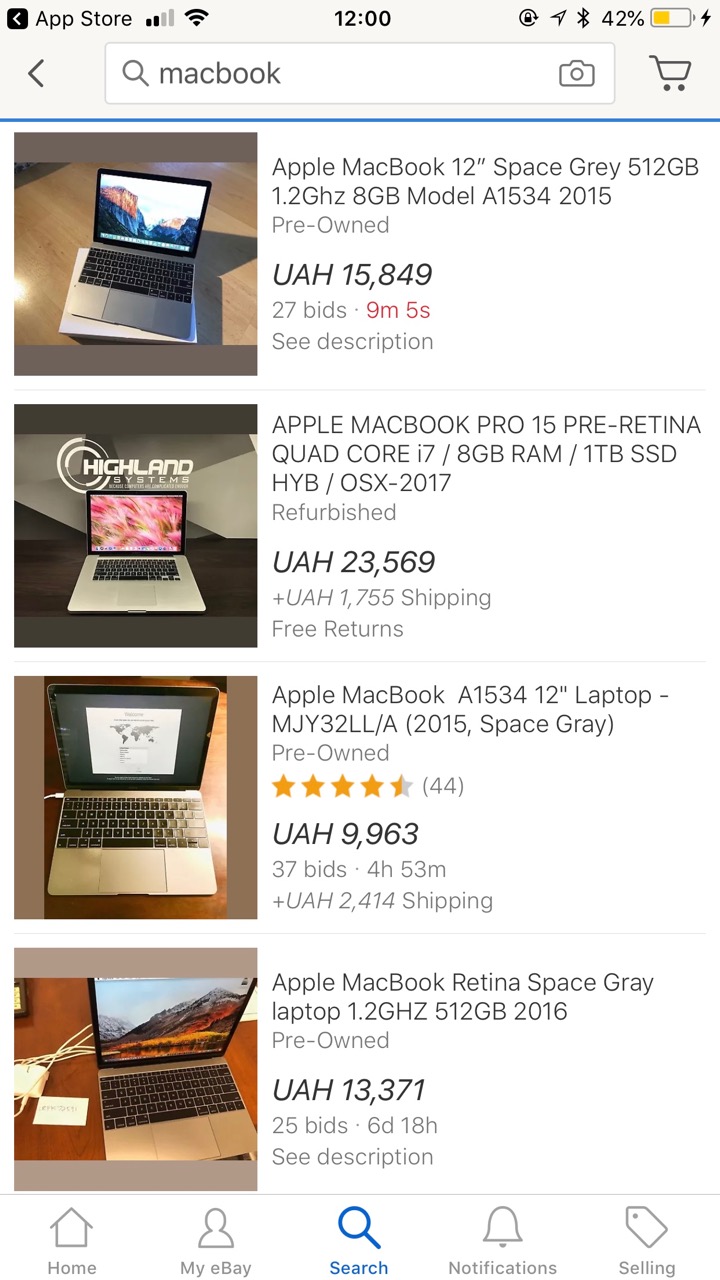Open the Notifications tab

(x=502, y=1241)
